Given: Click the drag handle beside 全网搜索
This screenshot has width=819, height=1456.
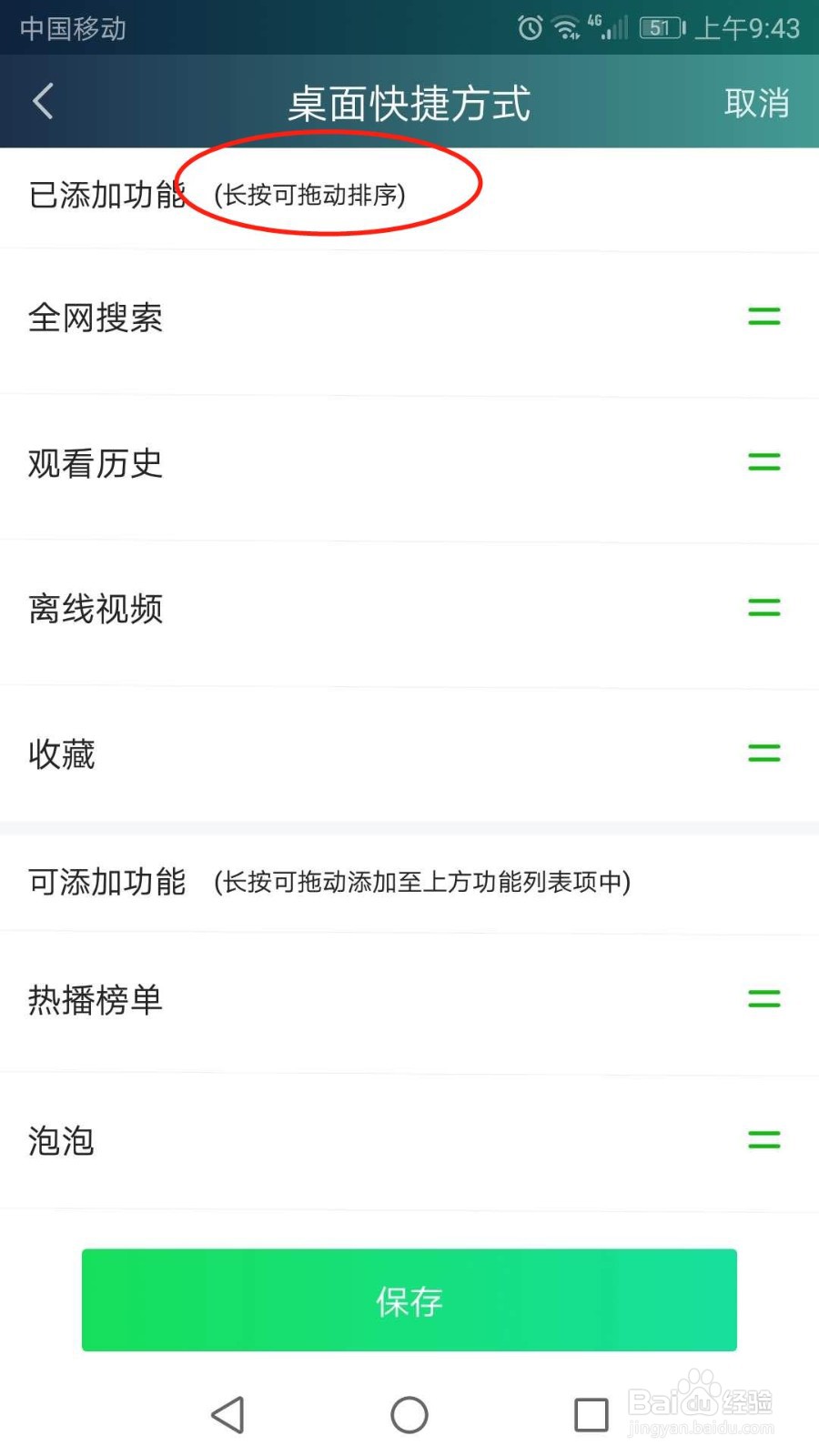Looking at the screenshot, I should click(x=763, y=317).
